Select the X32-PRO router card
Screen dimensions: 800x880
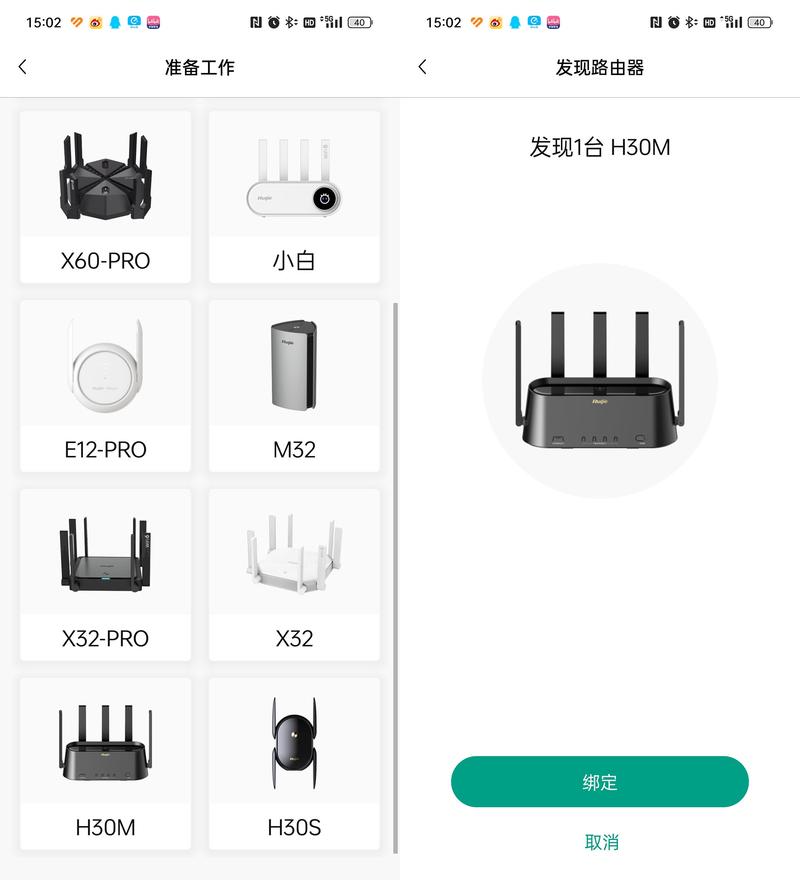click(105, 575)
